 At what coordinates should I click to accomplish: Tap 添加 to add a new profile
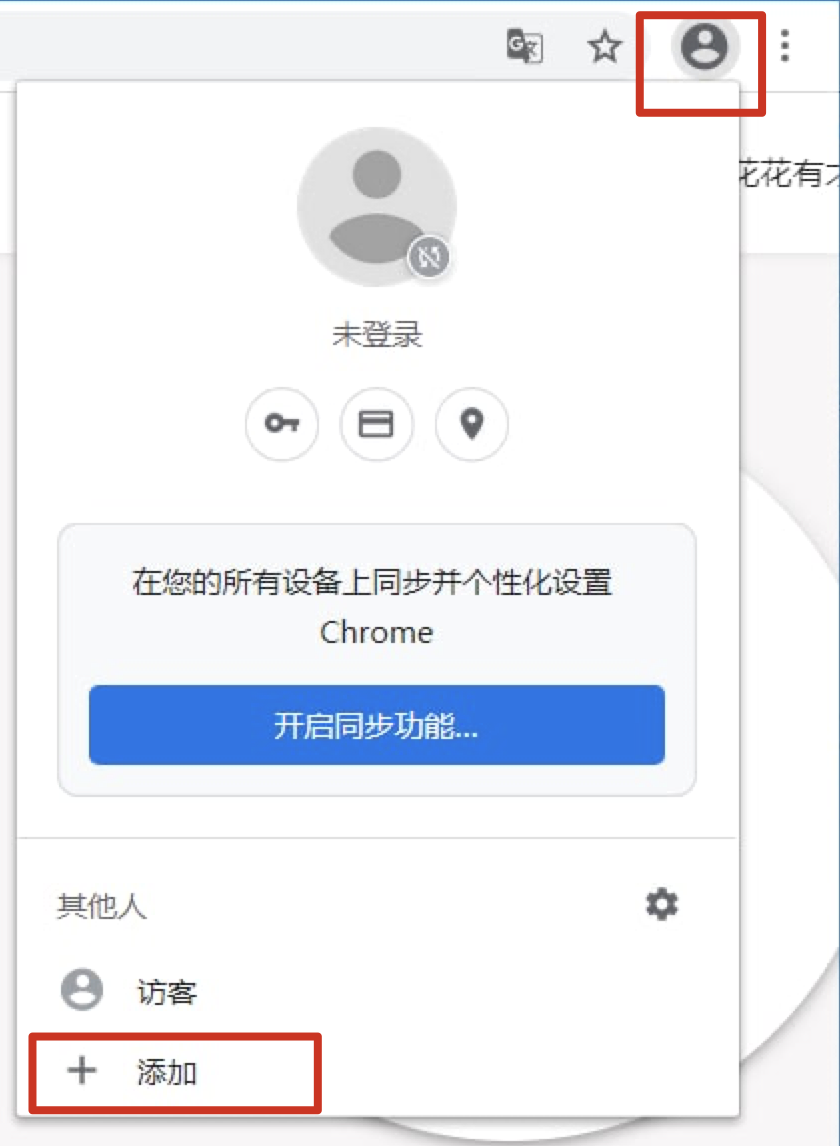[x=165, y=1073]
